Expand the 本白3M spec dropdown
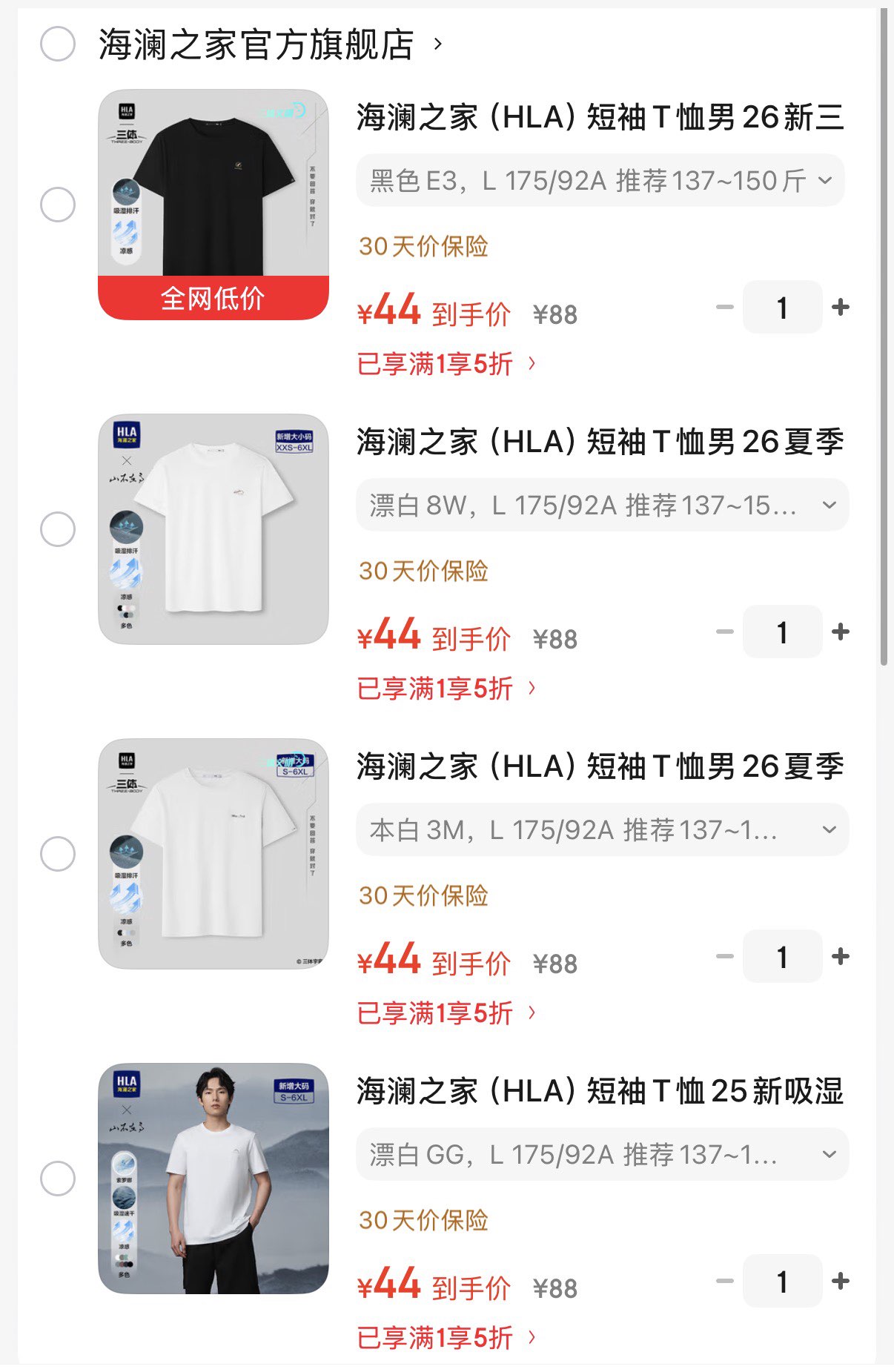 click(828, 830)
